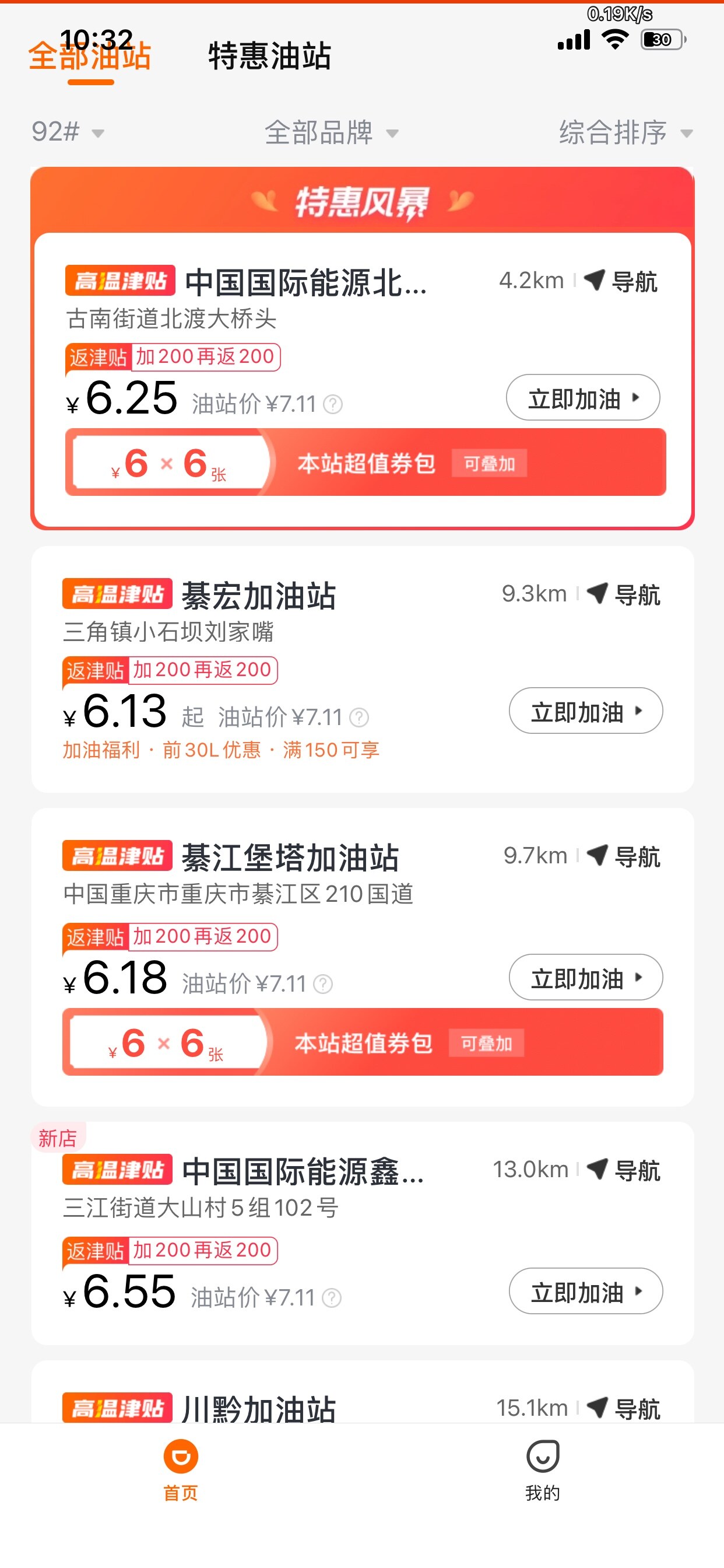Get directions to 綦江堡塔加油站
Viewport: 724px width, 1568px height.
[624, 856]
